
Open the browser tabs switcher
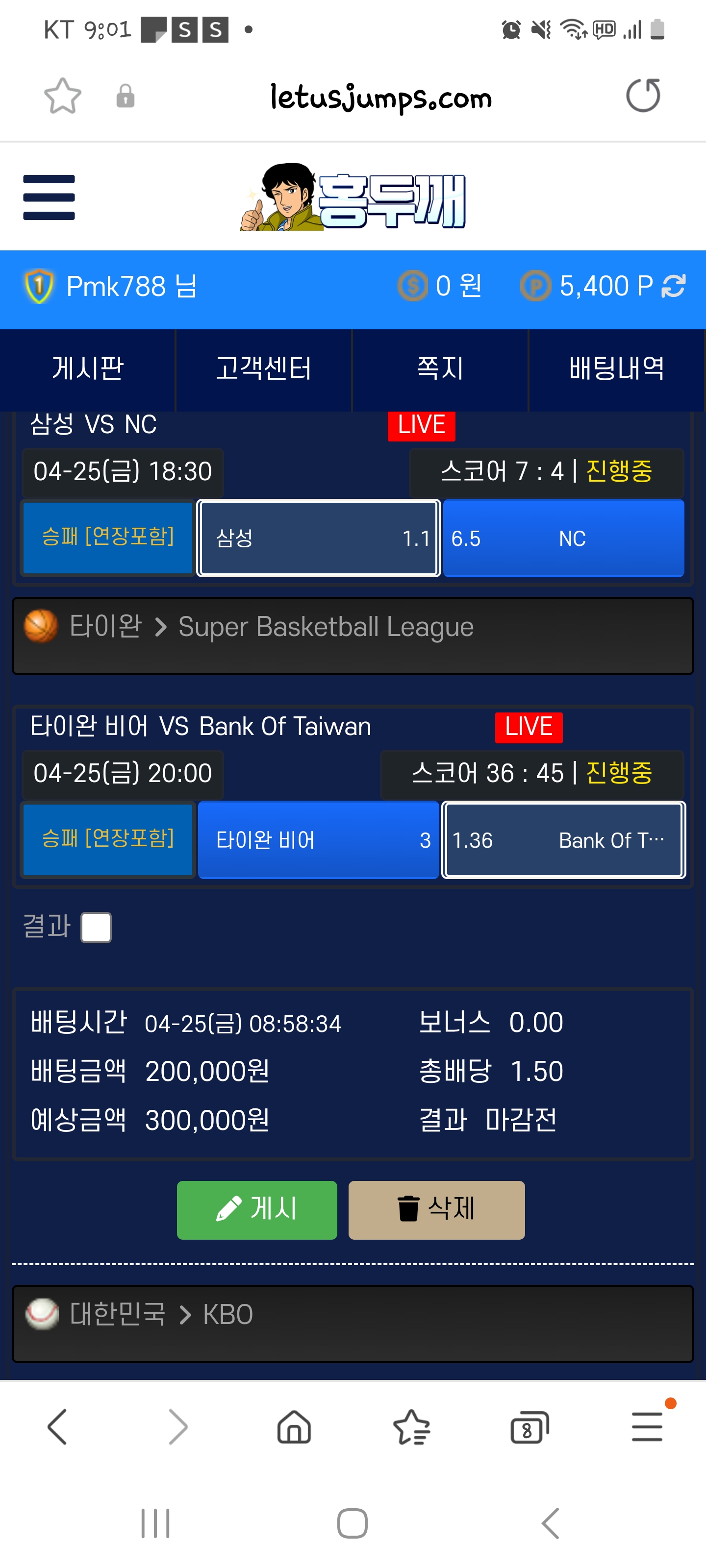click(529, 1427)
